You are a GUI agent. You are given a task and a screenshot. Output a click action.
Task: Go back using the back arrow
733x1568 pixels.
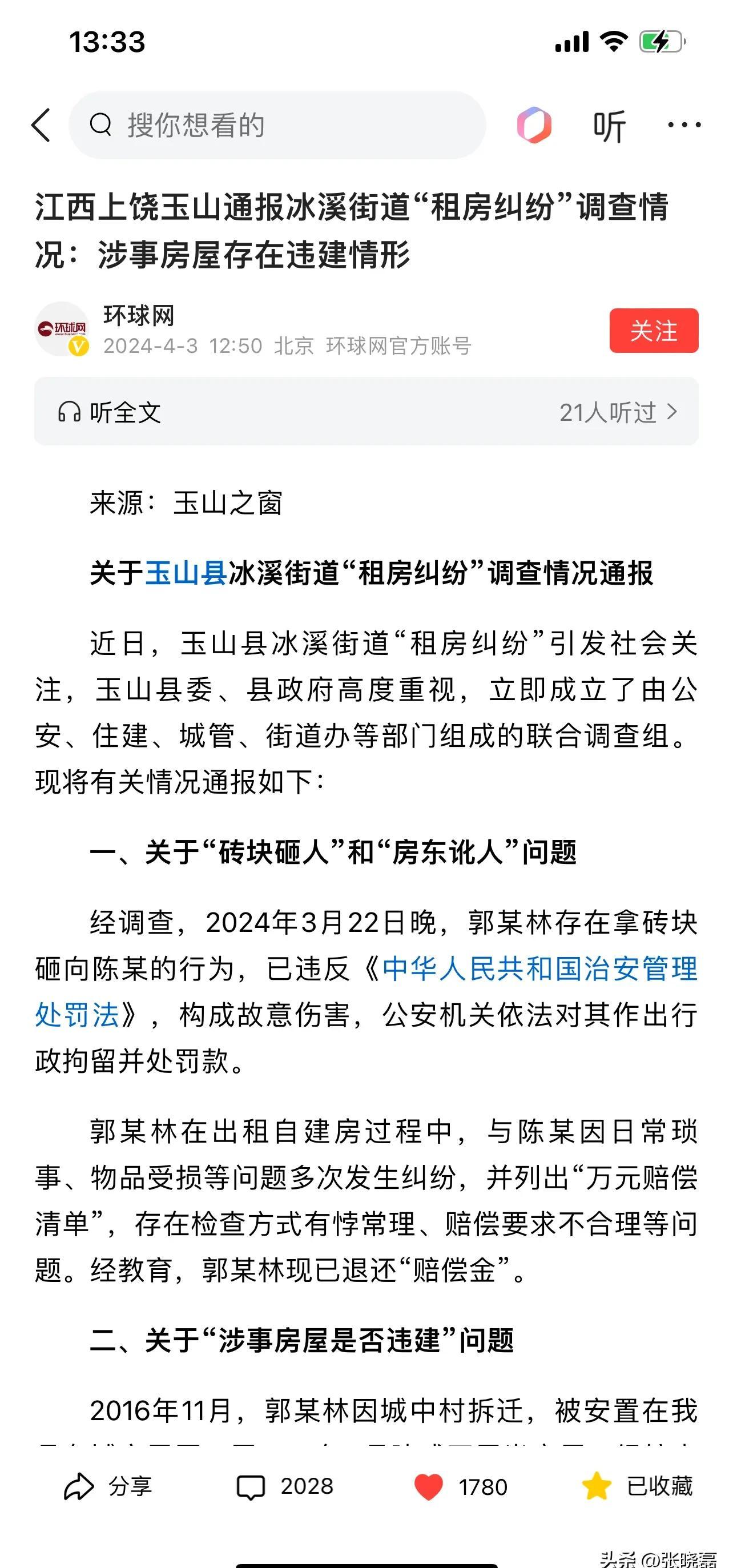[41, 126]
